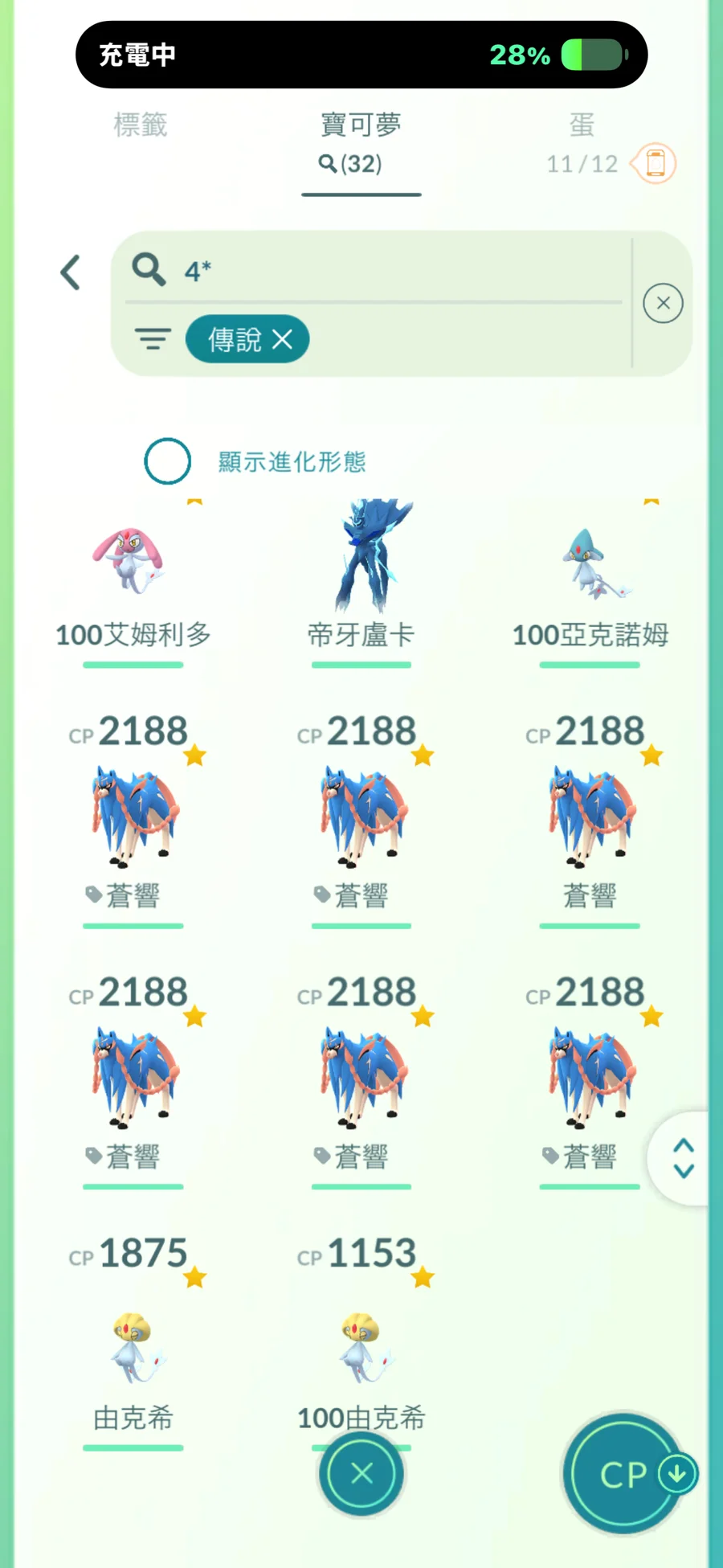Open 帝牙盧卡 Pokémon
Viewport: 723px width, 1568px height.
[x=361, y=579]
